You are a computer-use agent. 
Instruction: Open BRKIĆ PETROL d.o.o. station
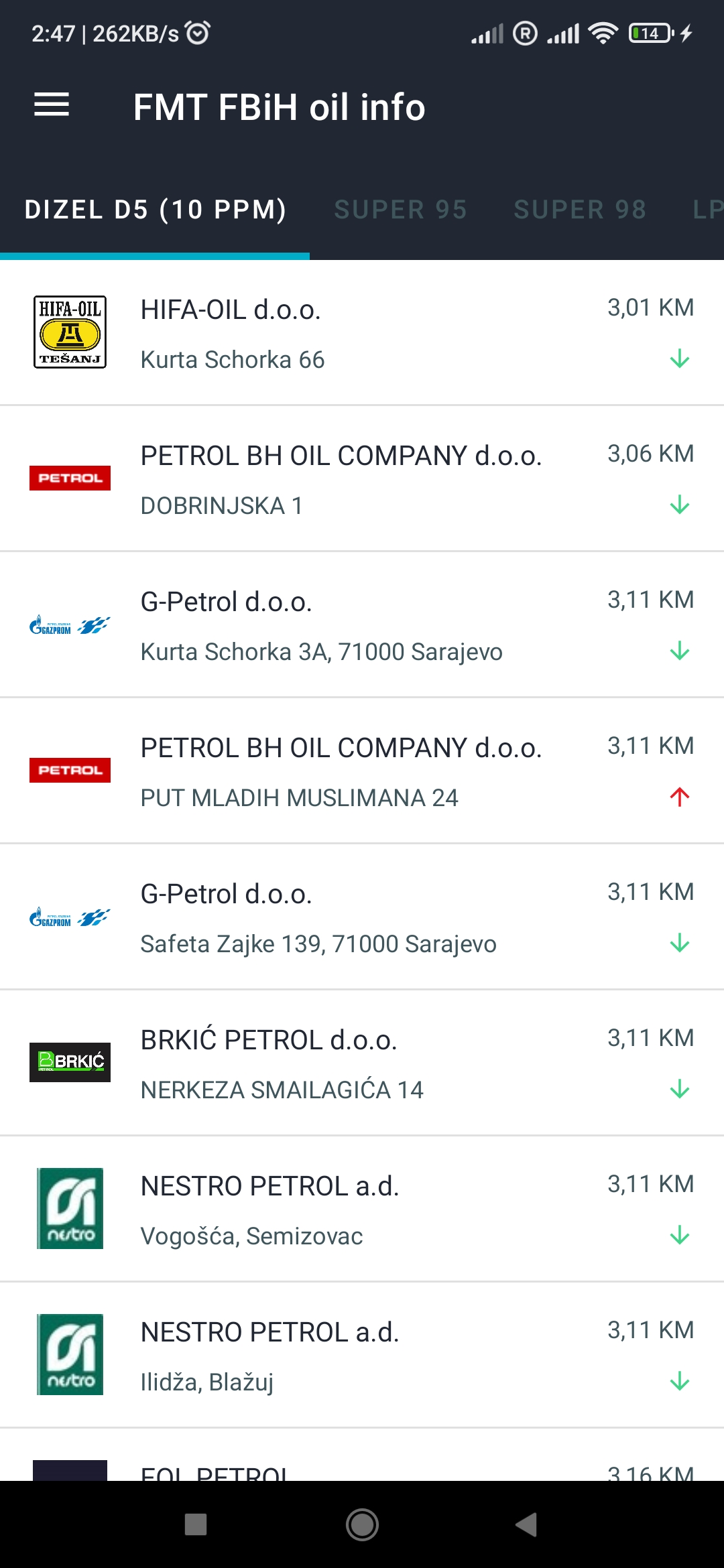coord(362,1063)
